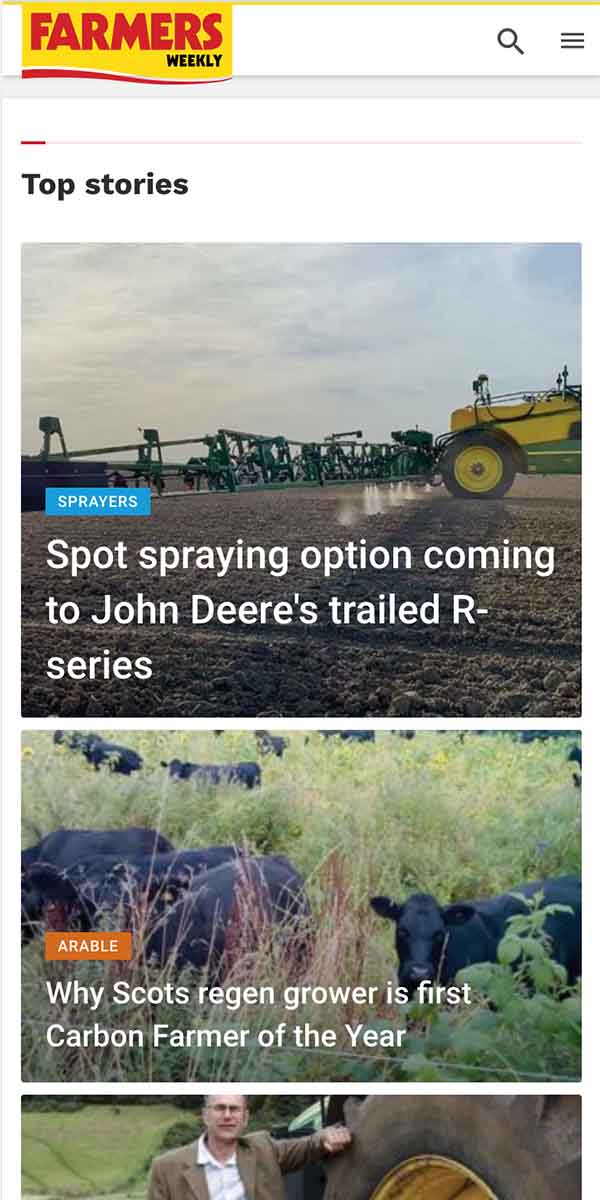Read the Carbon Farmer of the Year story

258,1014
